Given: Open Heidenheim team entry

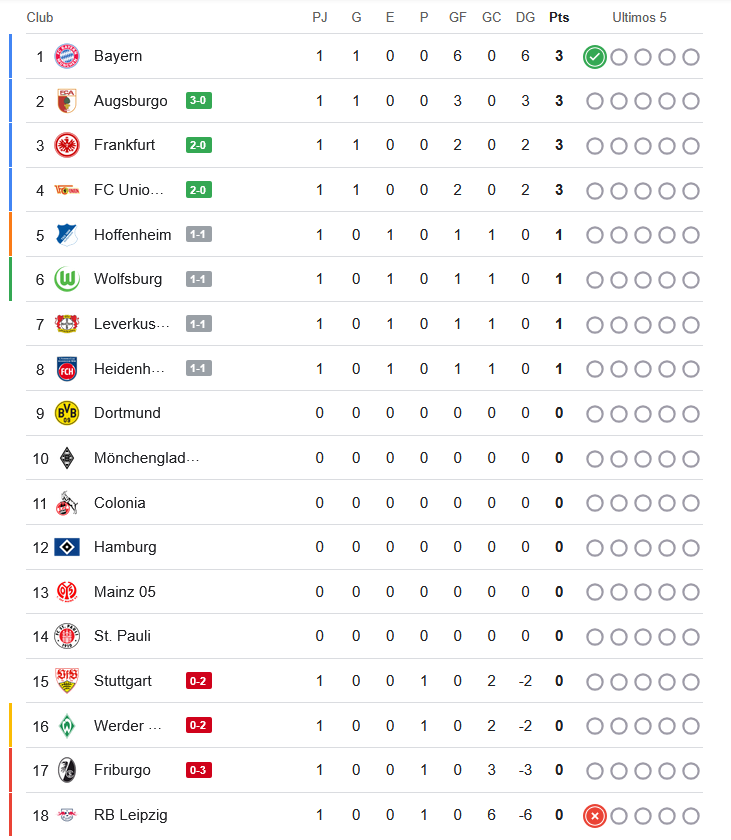Looking at the screenshot, I should [129, 369].
